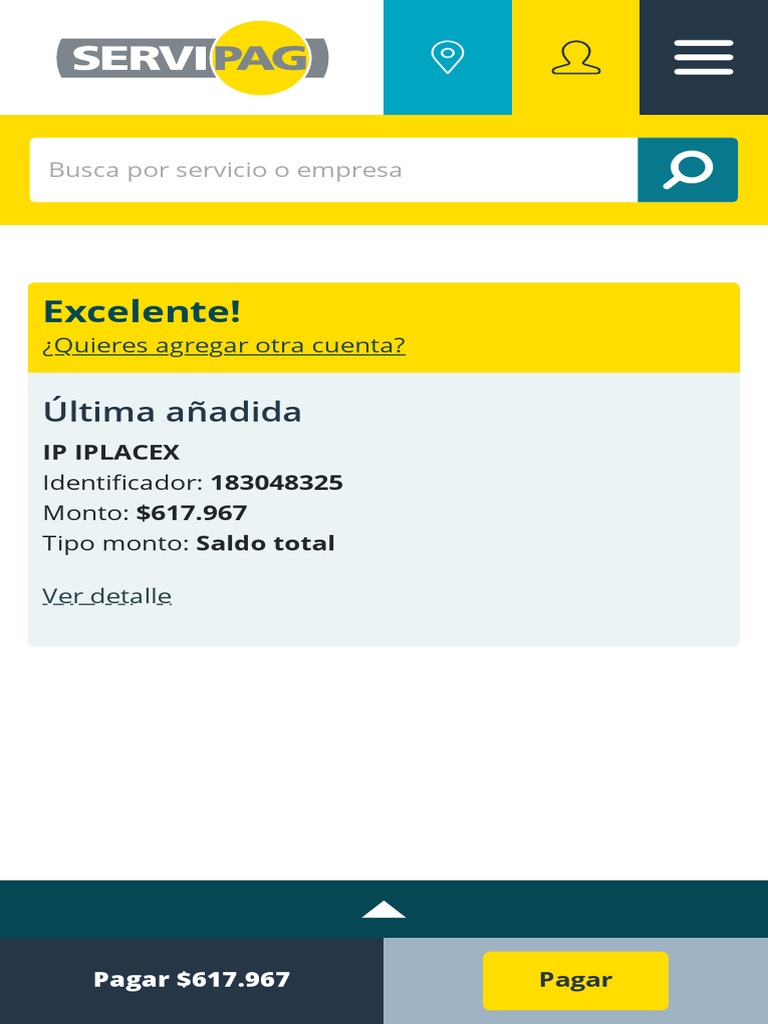Expand the bottom payment panel arrow
768x1024 pixels.
tap(384, 909)
